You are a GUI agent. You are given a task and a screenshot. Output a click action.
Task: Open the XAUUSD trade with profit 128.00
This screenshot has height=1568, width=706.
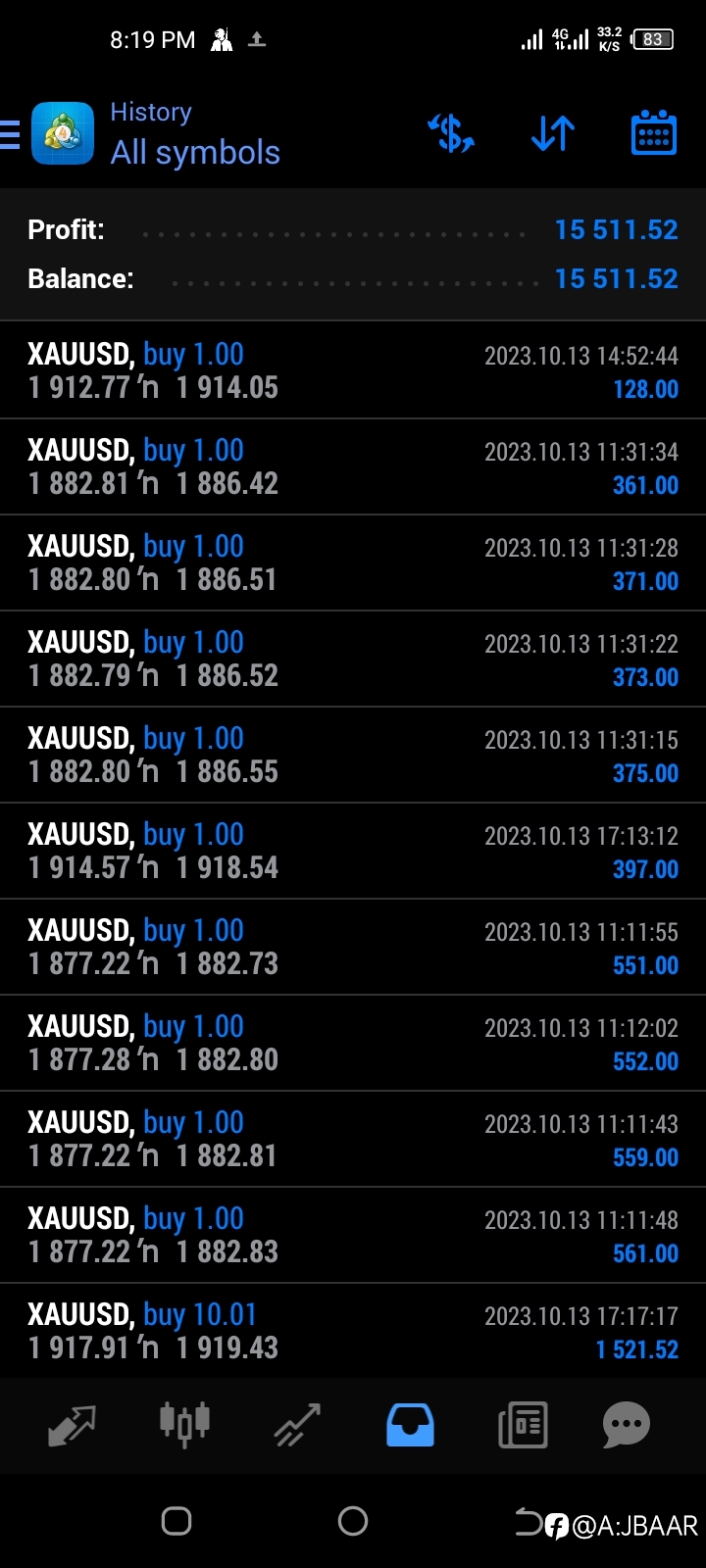(x=353, y=370)
